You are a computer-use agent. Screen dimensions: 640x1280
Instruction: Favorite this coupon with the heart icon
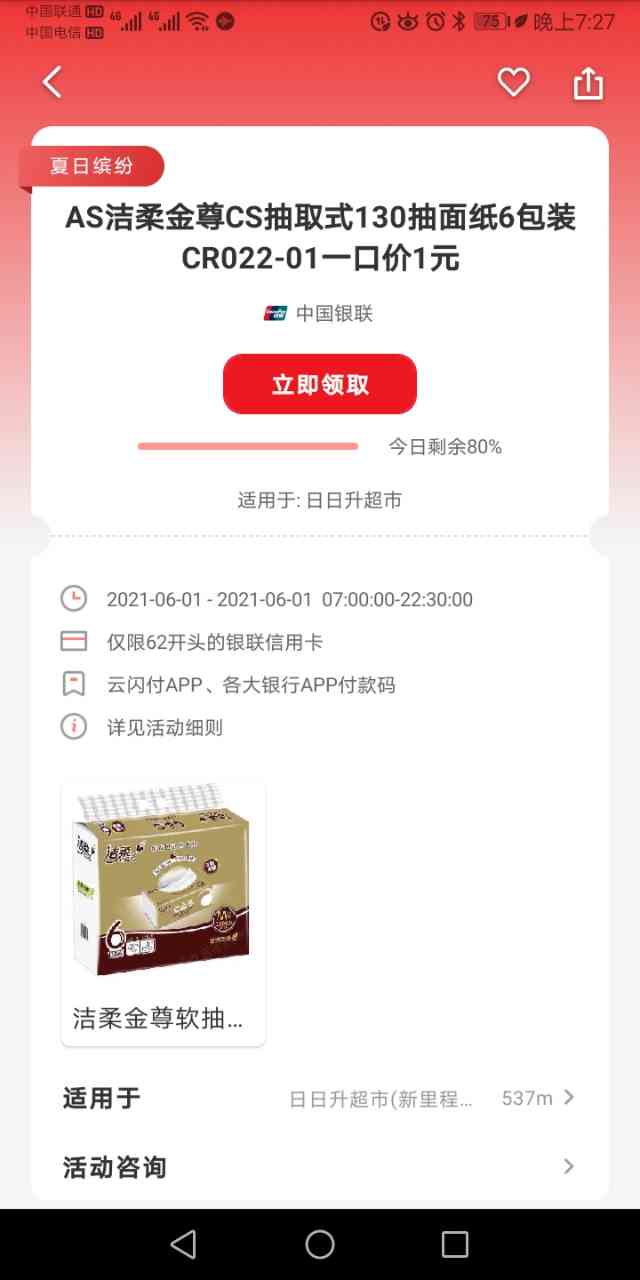point(513,82)
